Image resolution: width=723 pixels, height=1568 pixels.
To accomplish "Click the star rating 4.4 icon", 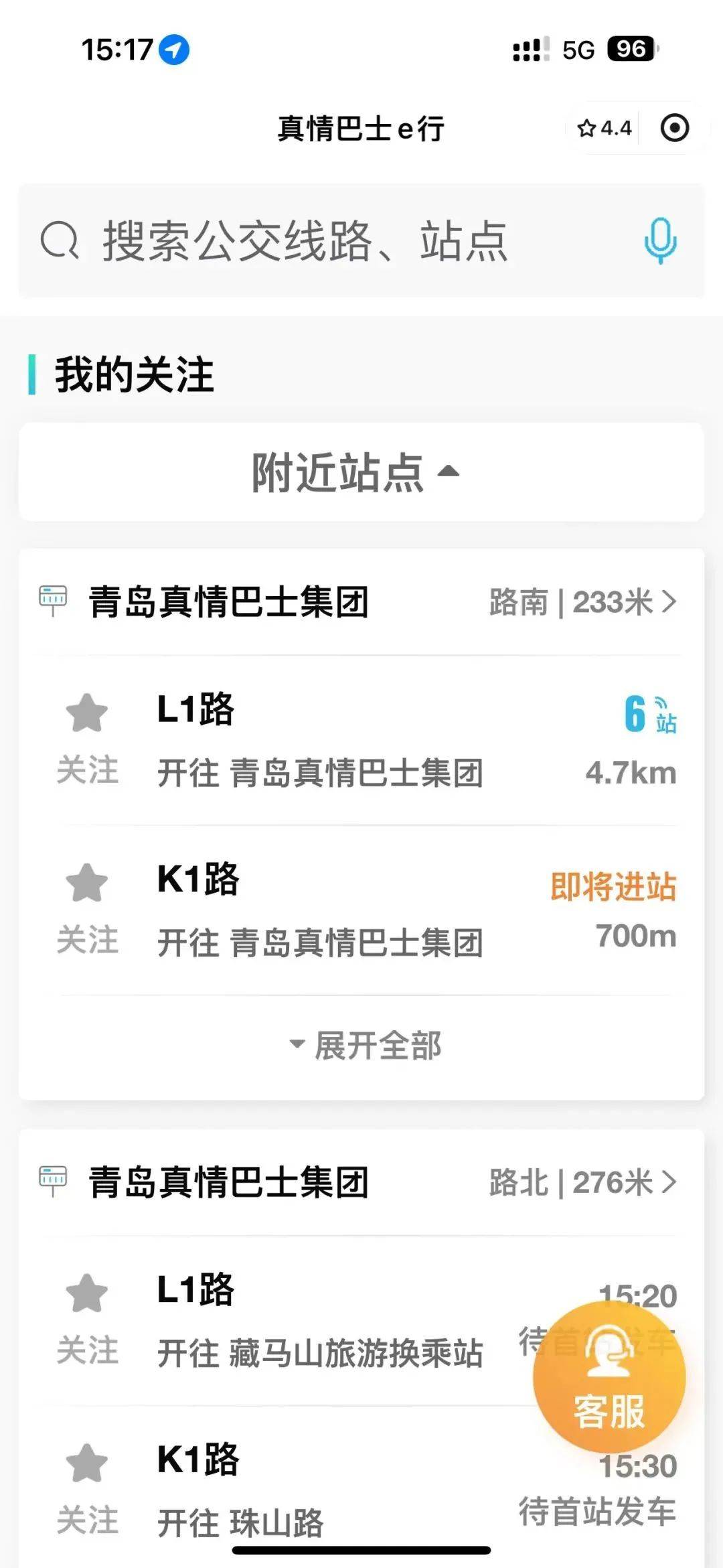I will point(602,127).
